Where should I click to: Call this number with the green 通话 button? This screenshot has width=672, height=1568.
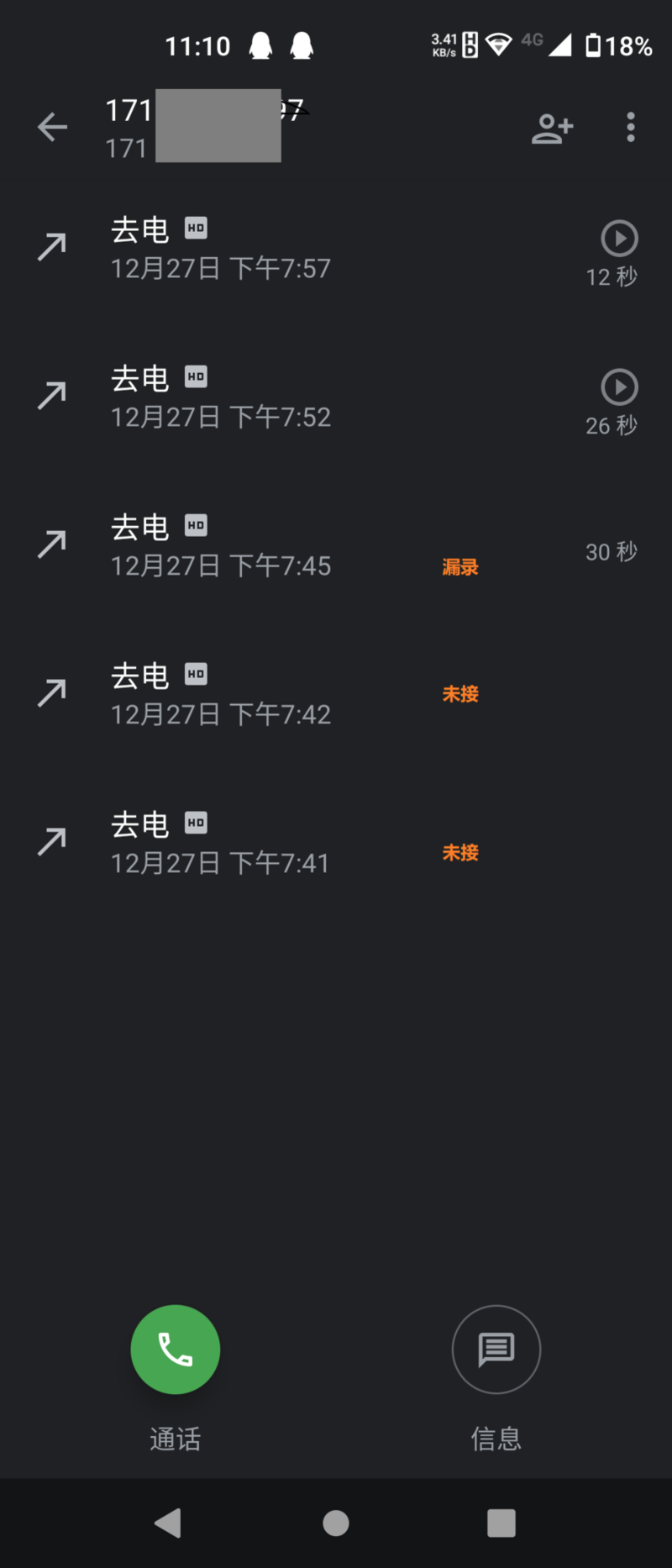pyautogui.click(x=175, y=1350)
